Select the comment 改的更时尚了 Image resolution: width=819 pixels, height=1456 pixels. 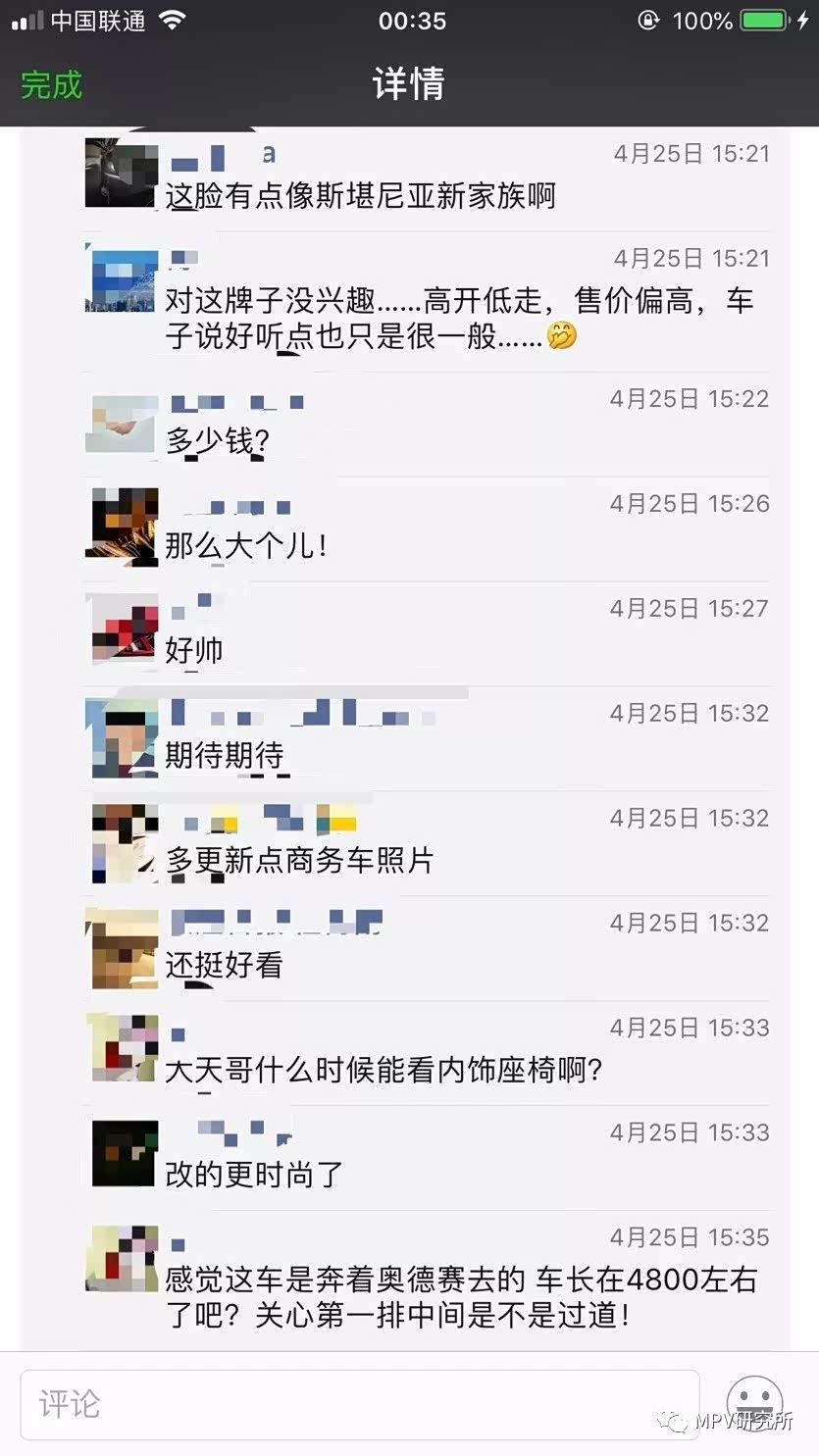pos(254,1175)
